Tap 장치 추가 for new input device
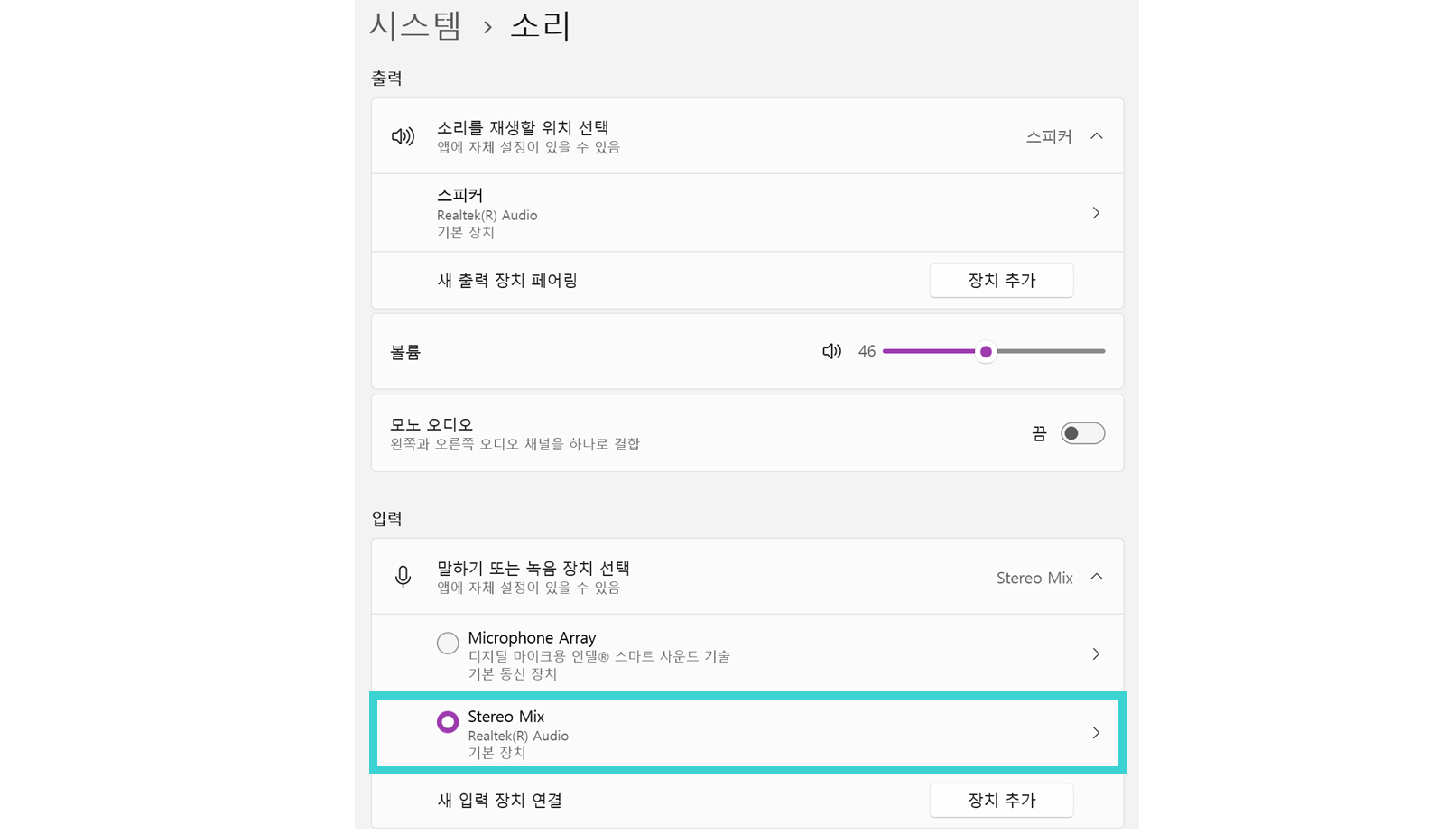The image size is (1456, 834). [1001, 801]
